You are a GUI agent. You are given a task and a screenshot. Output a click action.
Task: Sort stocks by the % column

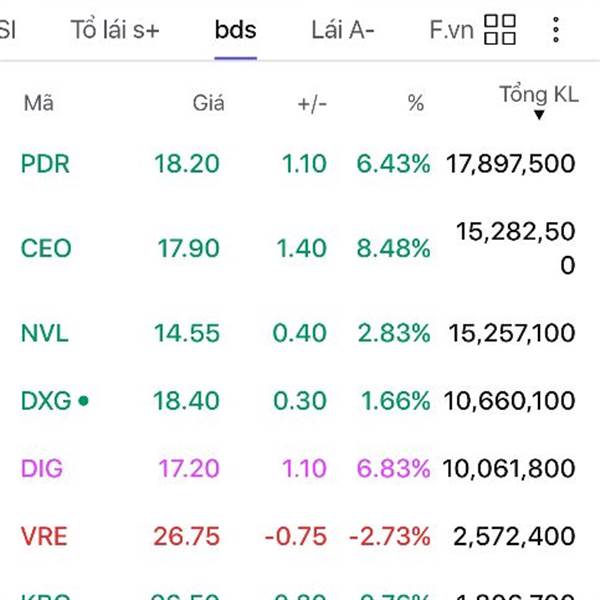coord(416,103)
